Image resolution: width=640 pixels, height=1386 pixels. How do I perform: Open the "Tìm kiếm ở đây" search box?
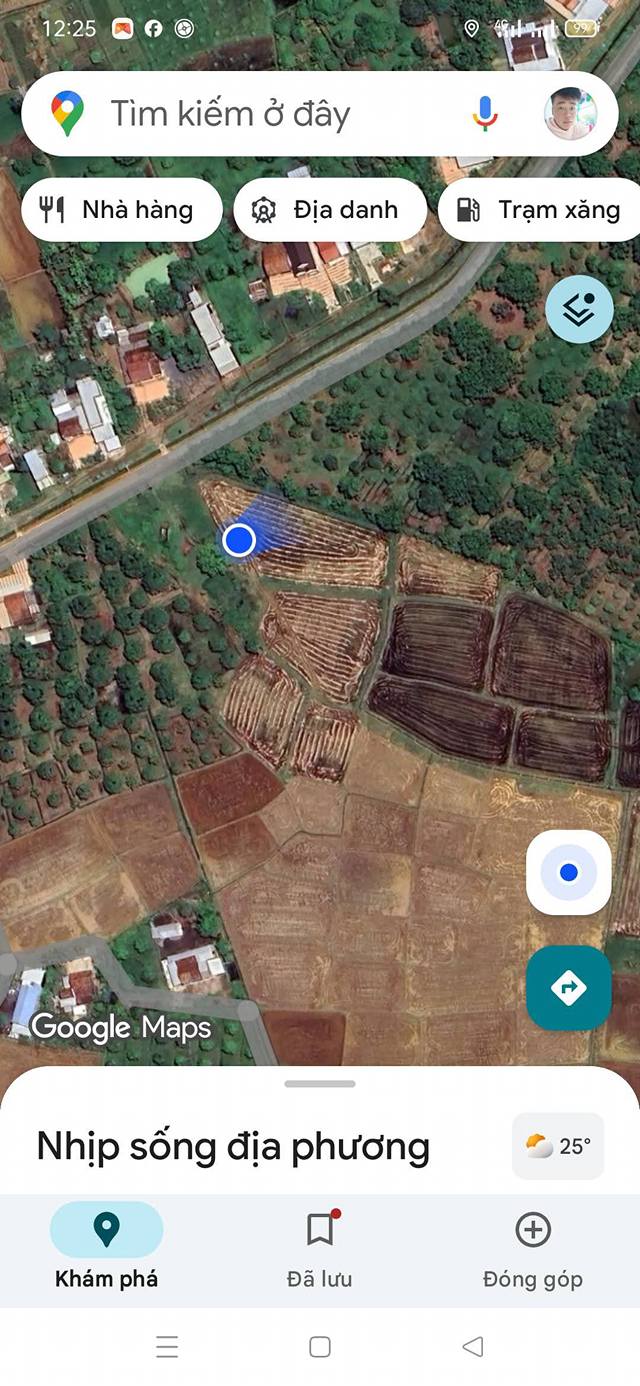click(x=270, y=114)
